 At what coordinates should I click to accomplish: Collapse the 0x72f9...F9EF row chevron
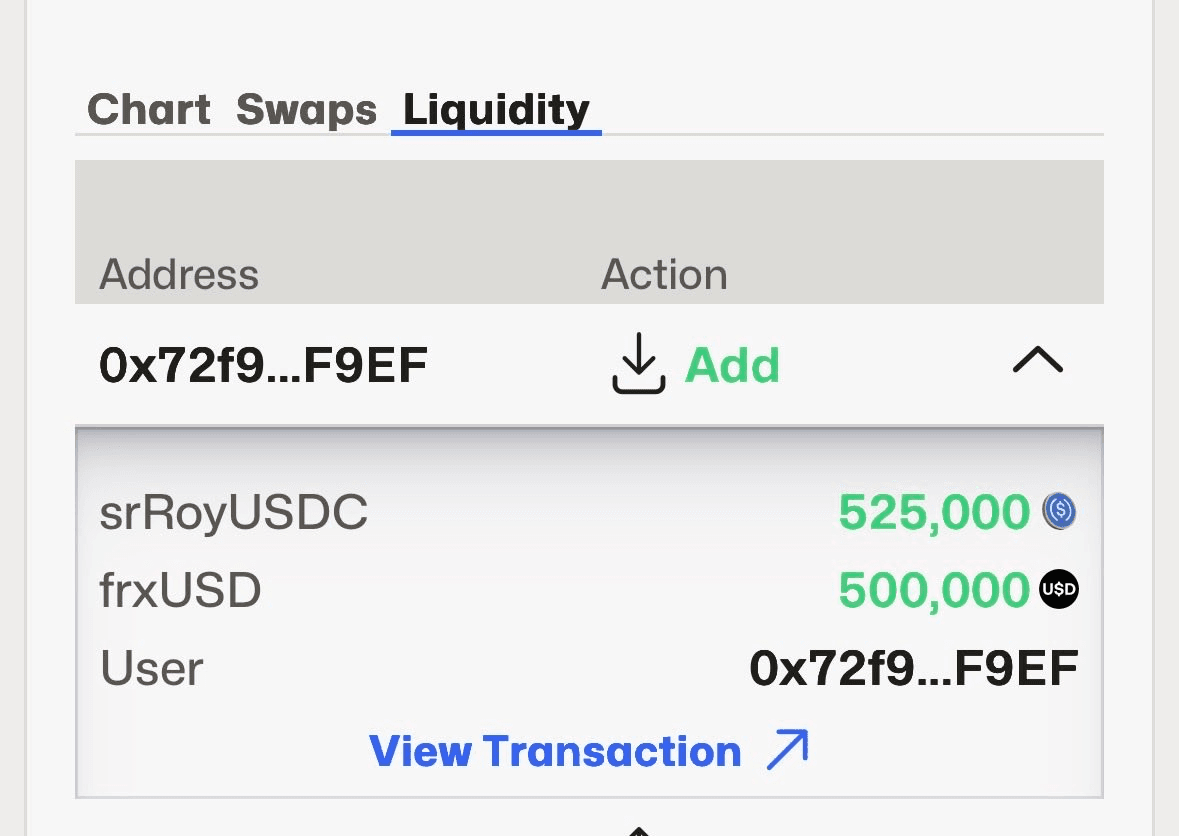pyautogui.click(x=1037, y=361)
